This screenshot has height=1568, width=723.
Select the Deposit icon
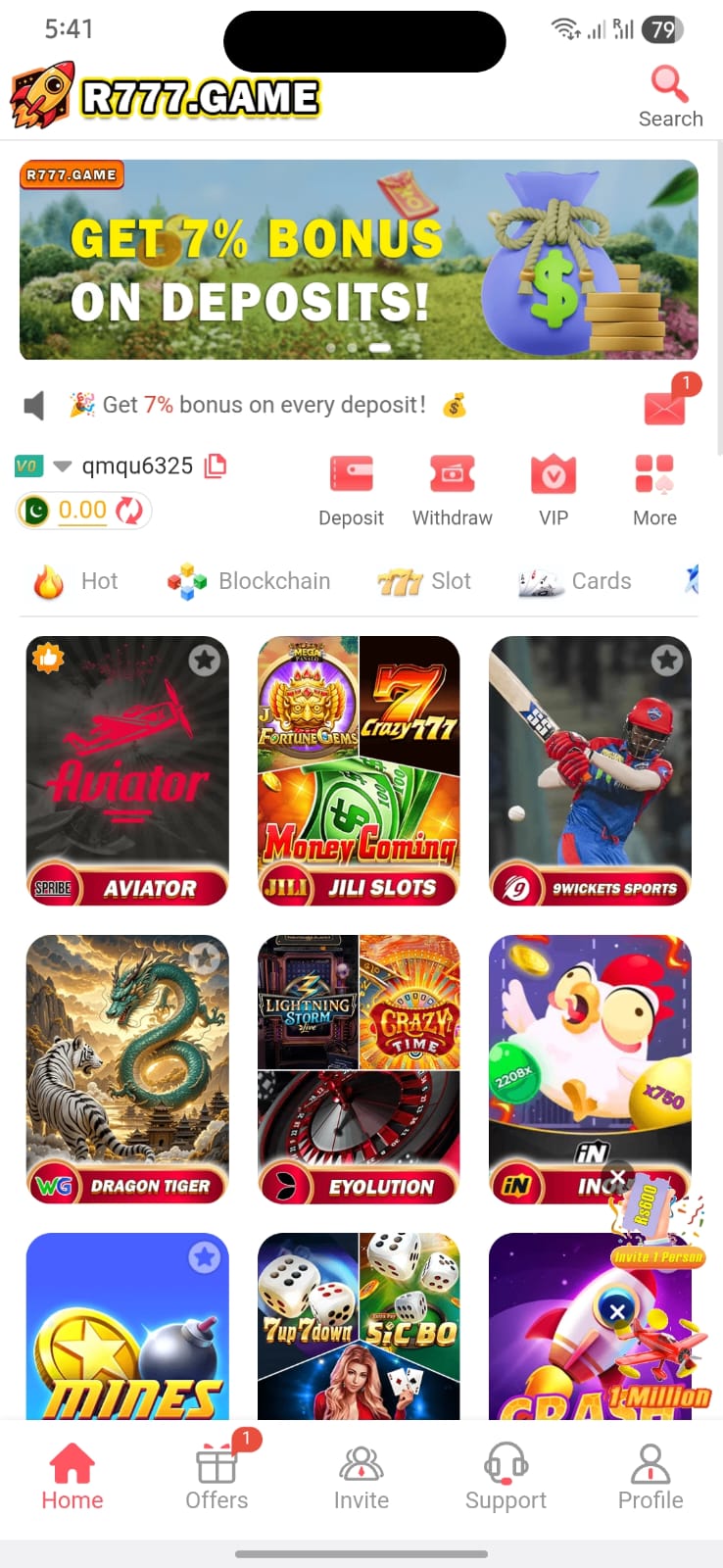pos(351,473)
